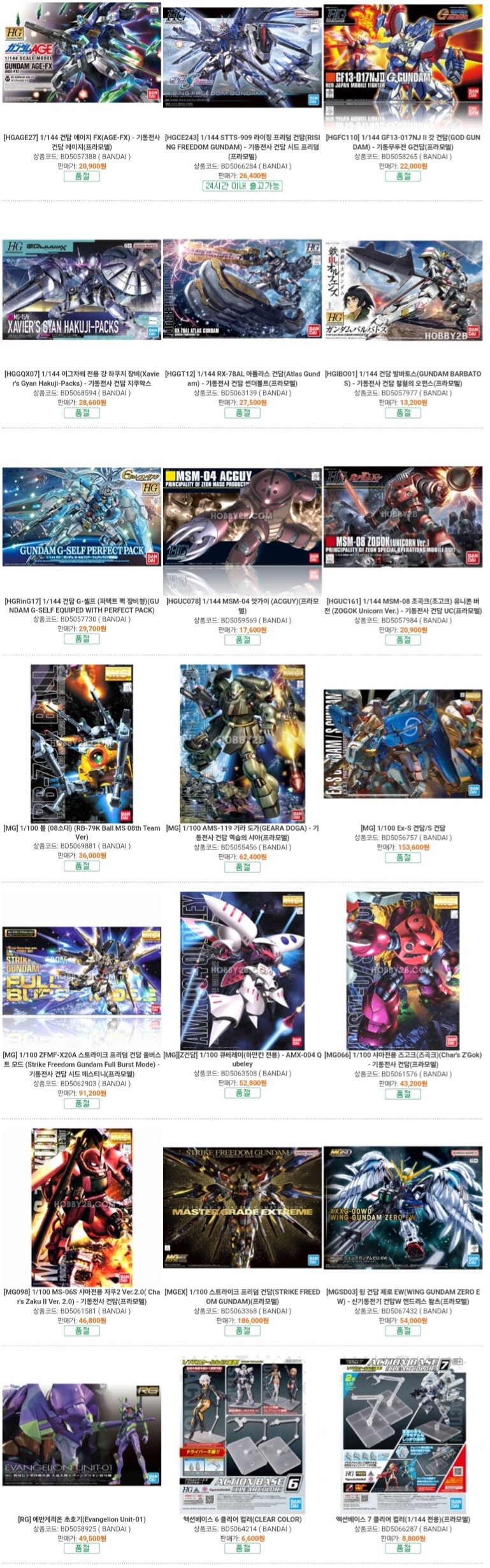This screenshot has width=490, height=1568.
Task: Open the Gundam Barbatos product picture
Action: [403, 290]
